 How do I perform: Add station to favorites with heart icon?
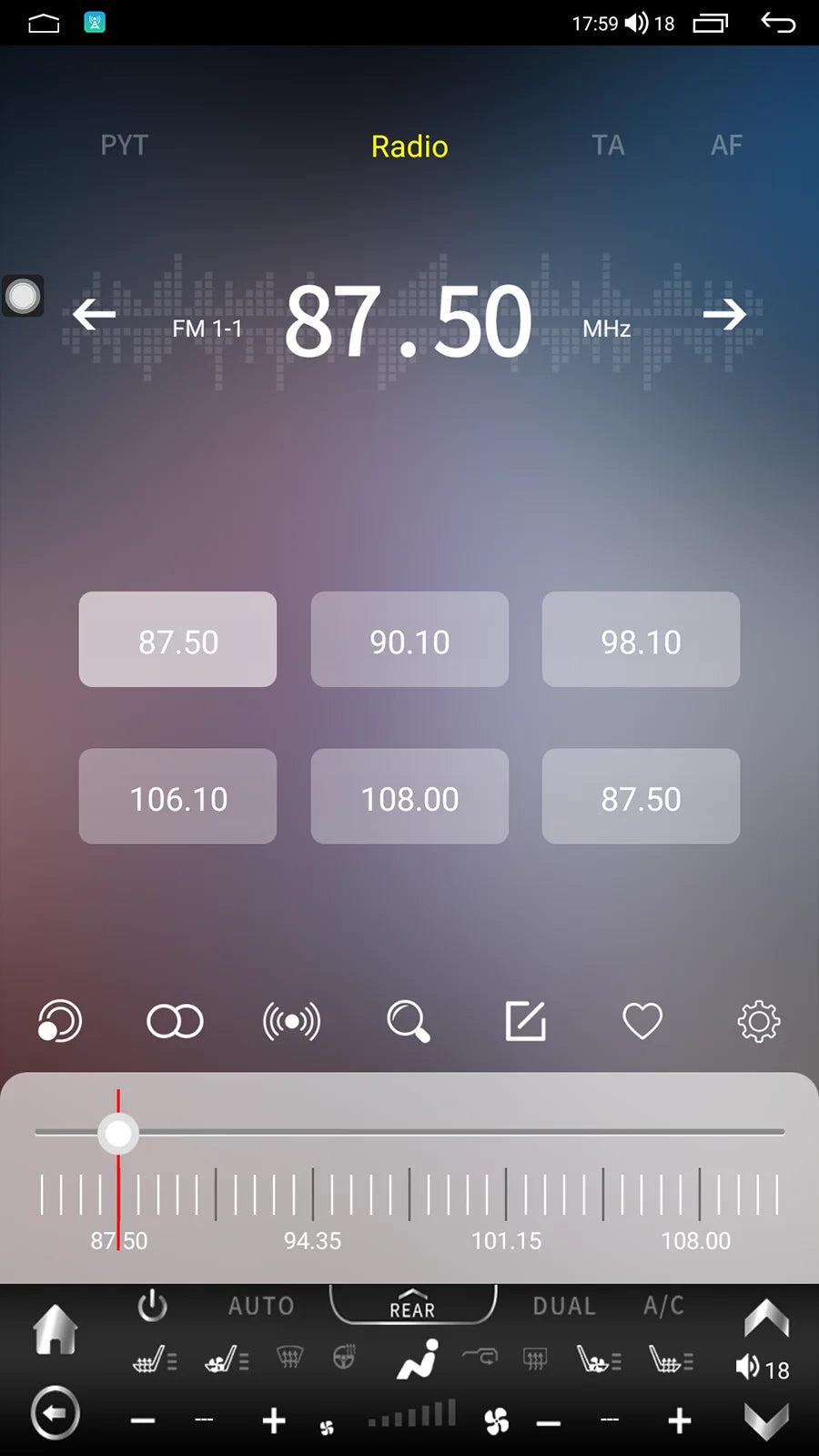coord(642,1021)
